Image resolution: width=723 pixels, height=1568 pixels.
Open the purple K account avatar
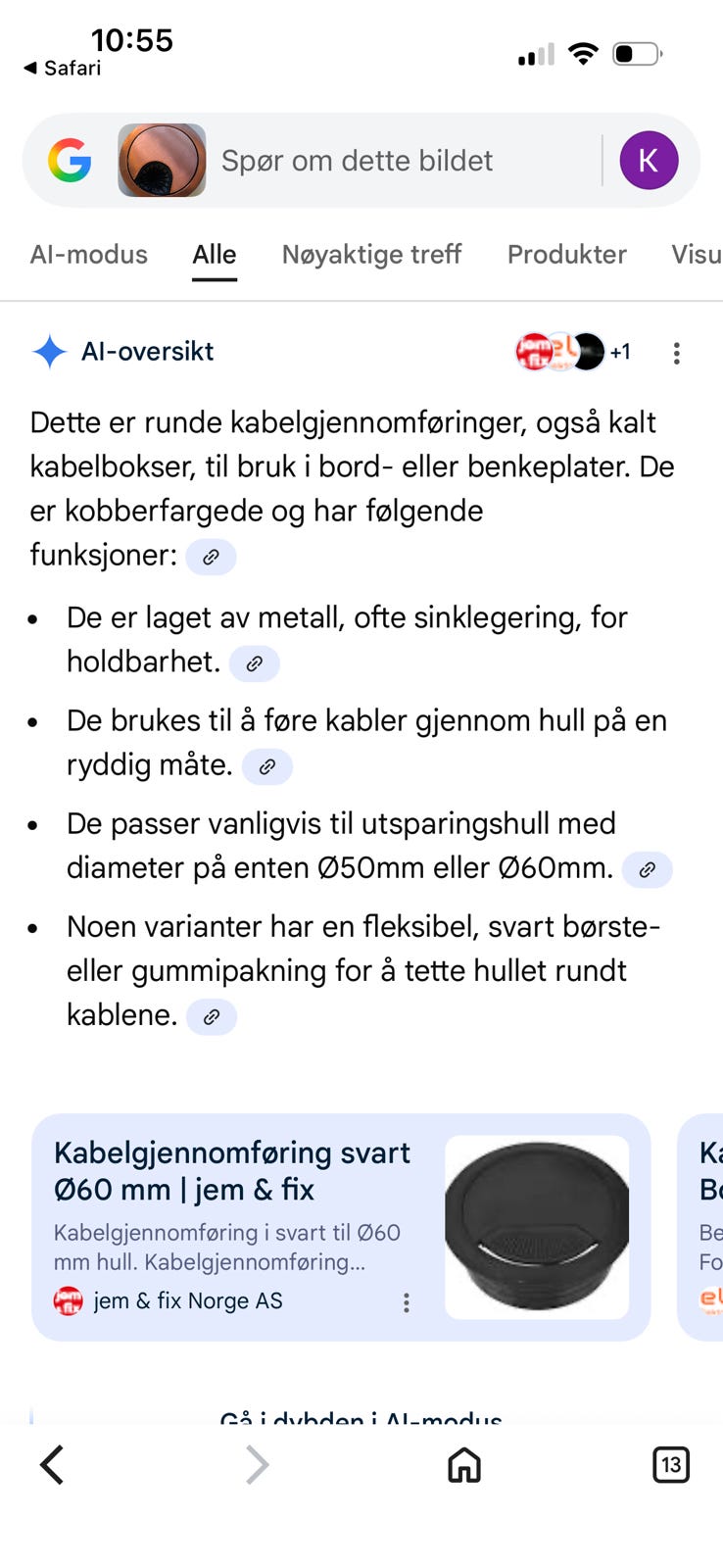[649, 161]
